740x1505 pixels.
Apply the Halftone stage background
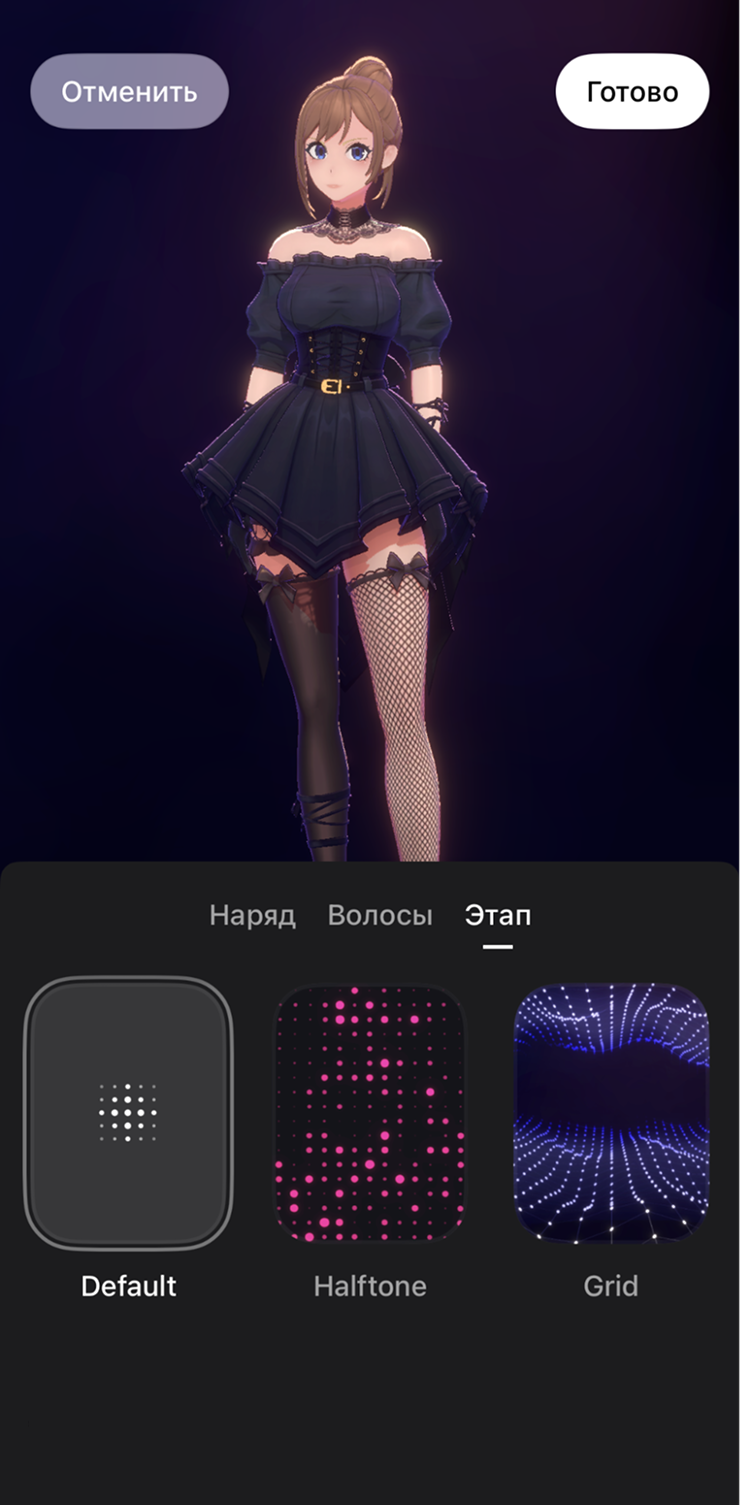[370, 1113]
